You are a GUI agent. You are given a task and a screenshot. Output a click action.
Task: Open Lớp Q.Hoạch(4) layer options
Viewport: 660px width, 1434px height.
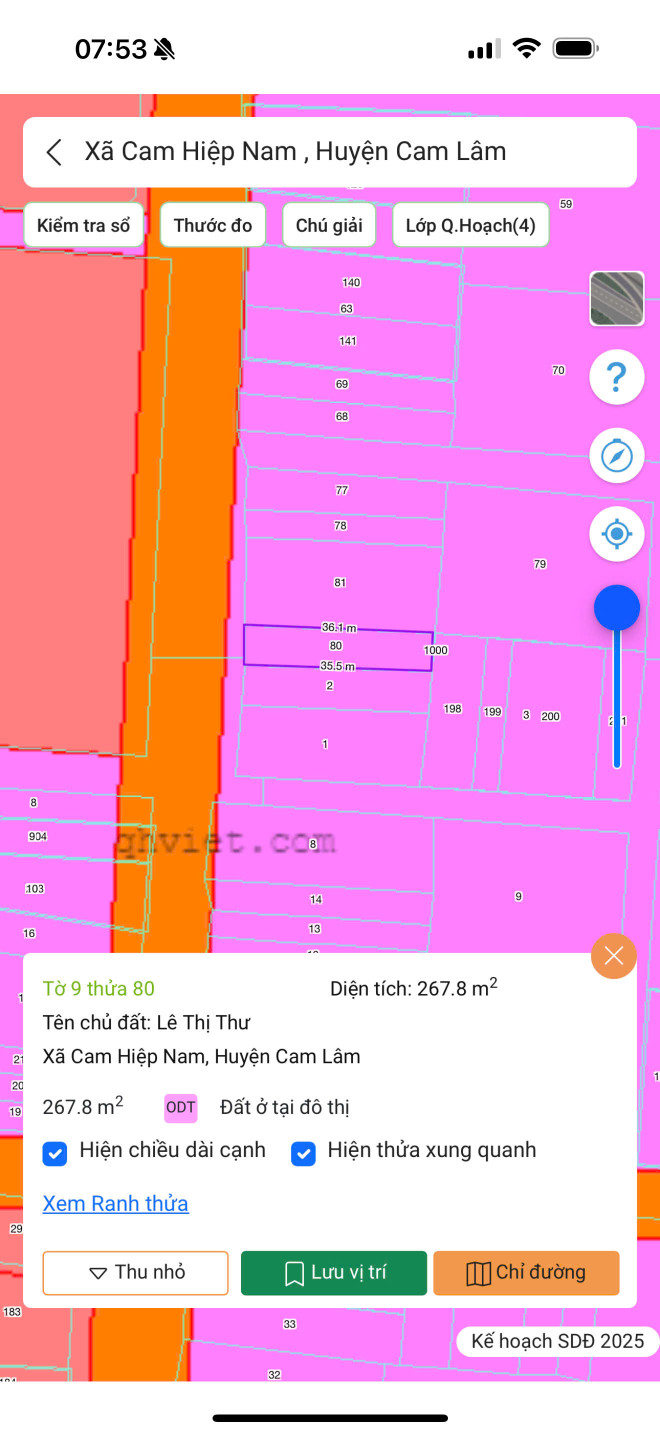point(470,225)
